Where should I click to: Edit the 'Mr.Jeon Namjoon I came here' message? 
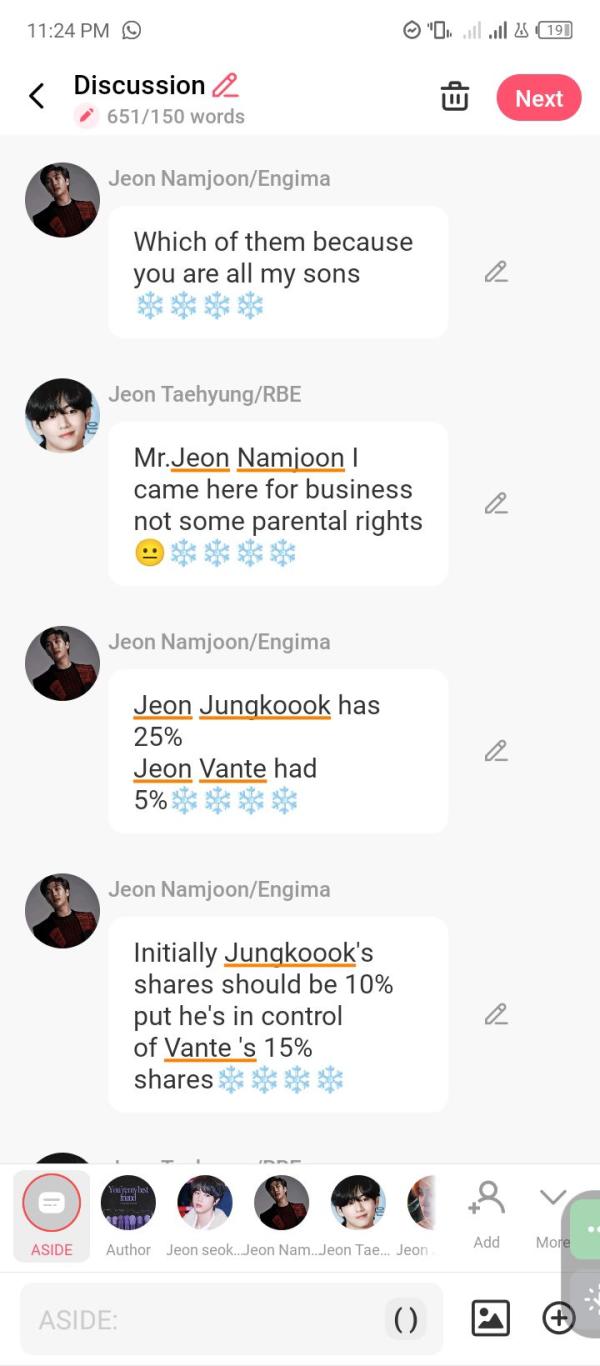click(x=496, y=504)
